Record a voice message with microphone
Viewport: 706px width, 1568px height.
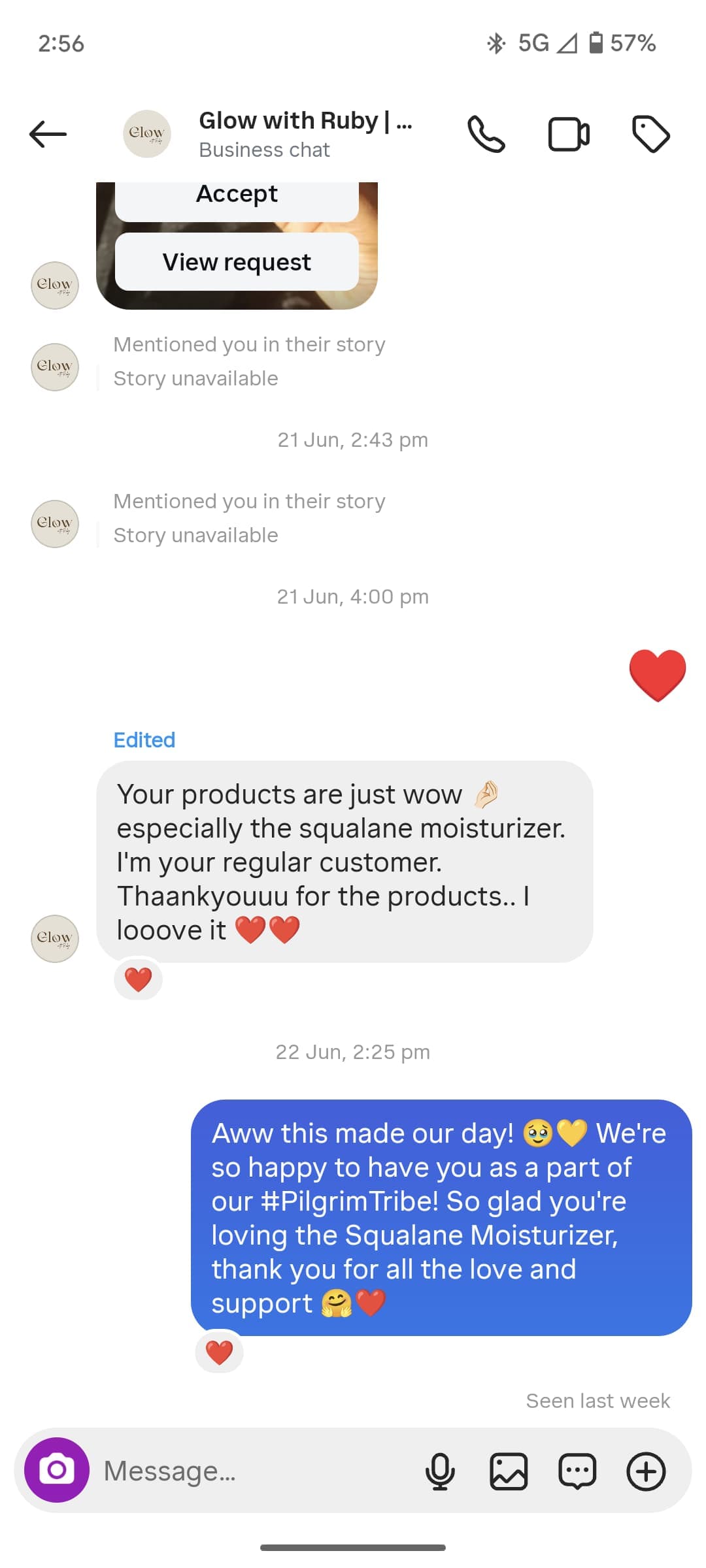(440, 1471)
